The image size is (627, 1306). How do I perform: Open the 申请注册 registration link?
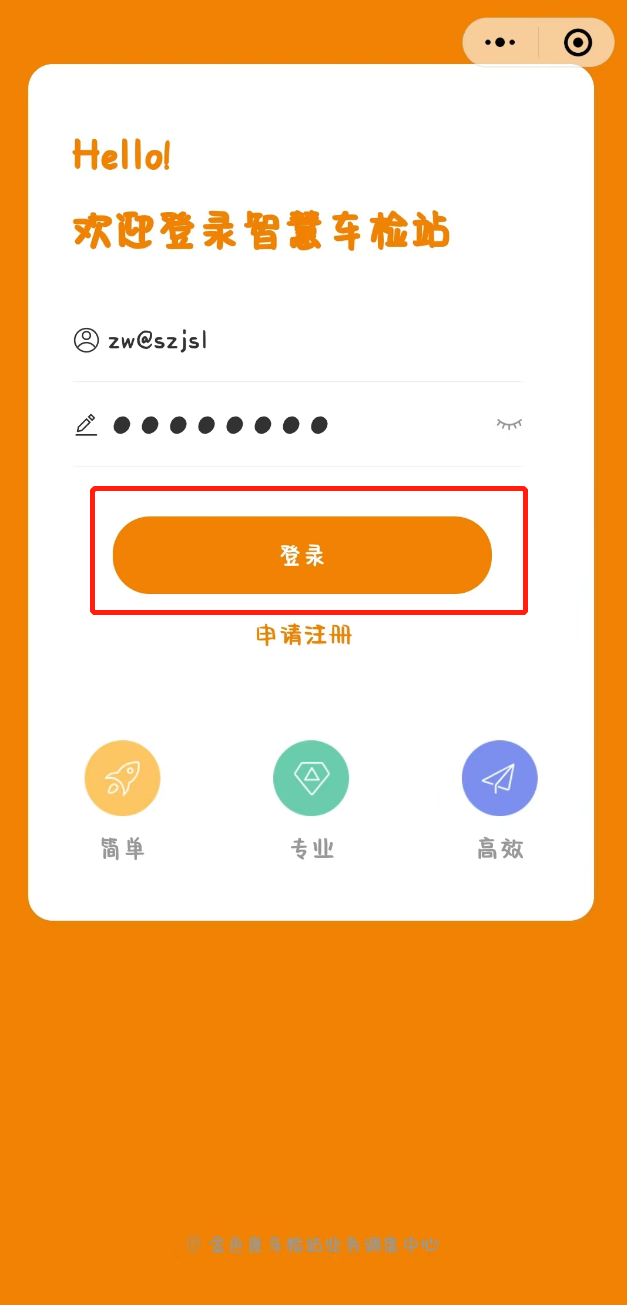(304, 635)
